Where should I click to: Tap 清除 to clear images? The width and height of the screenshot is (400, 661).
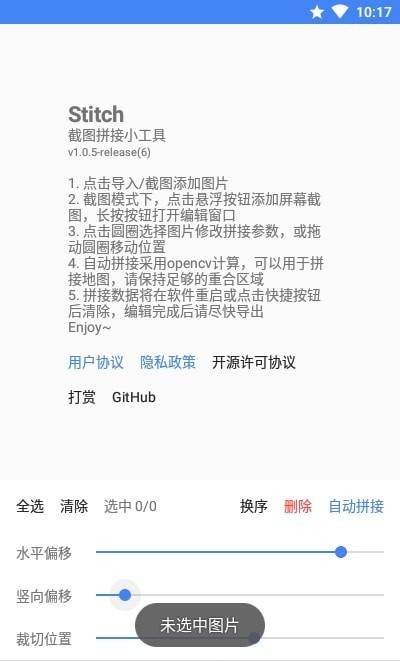(74, 506)
